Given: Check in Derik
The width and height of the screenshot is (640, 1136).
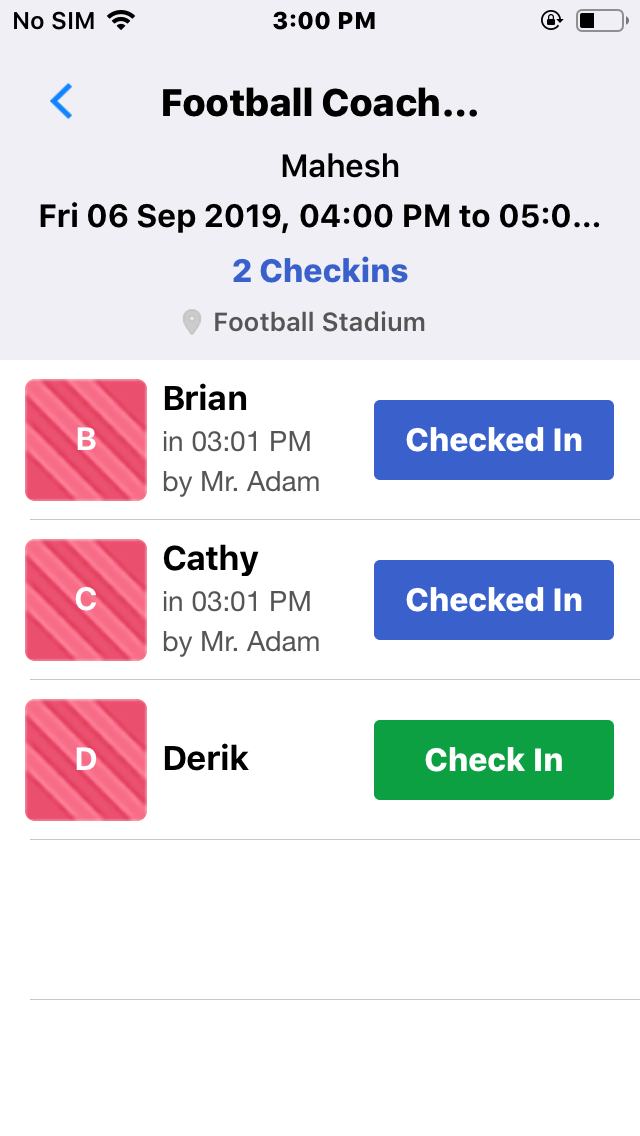Looking at the screenshot, I should (494, 760).
